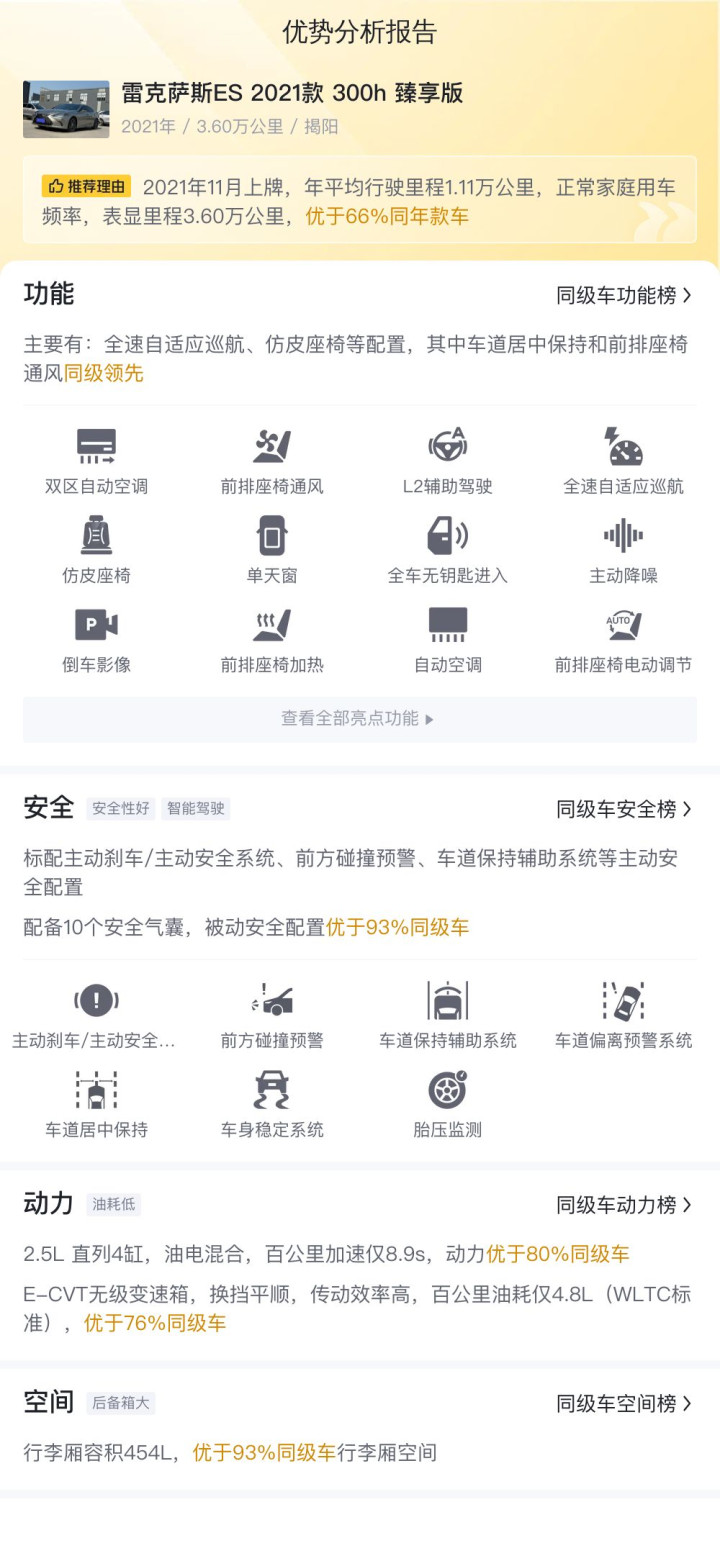Expand 查看全部亮点功能 list
720x1556 pixels.
(359, 719)
